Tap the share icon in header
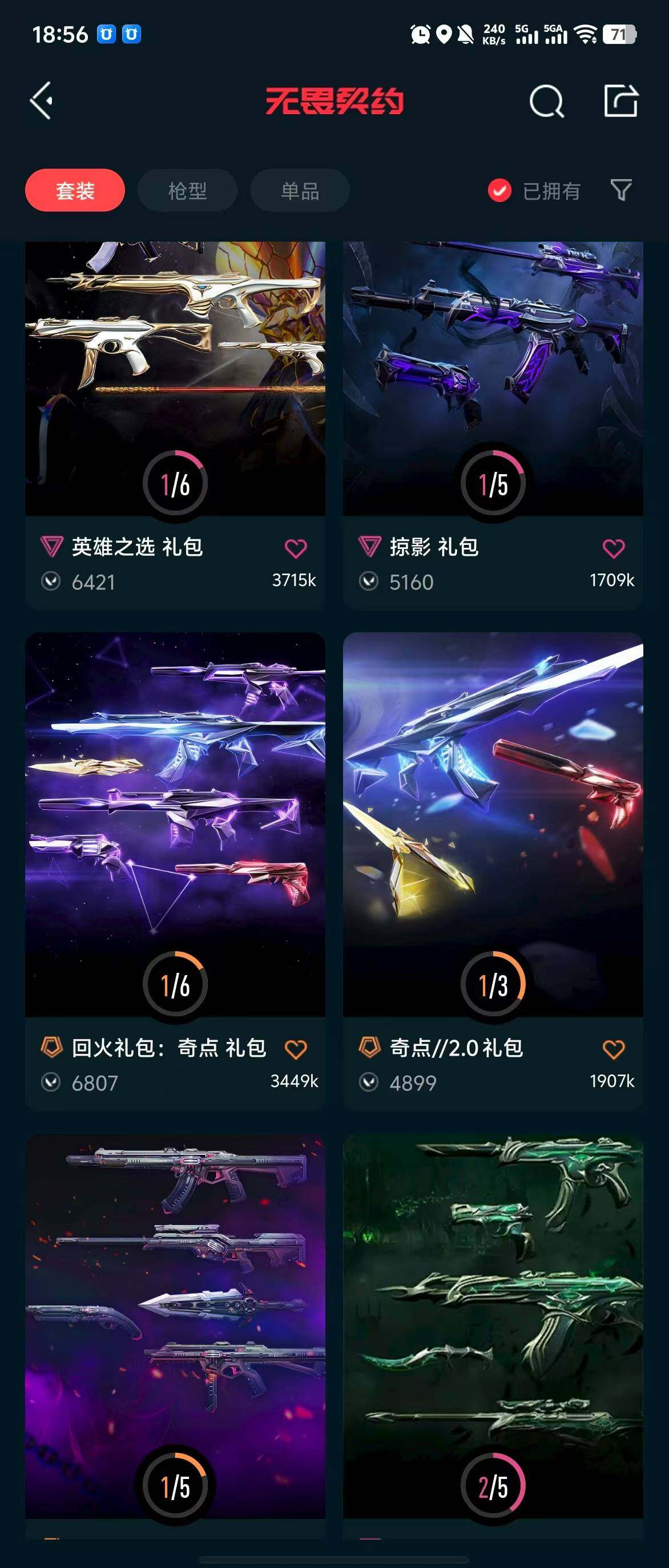This screenshot has height=1568, width=669. 620,100
